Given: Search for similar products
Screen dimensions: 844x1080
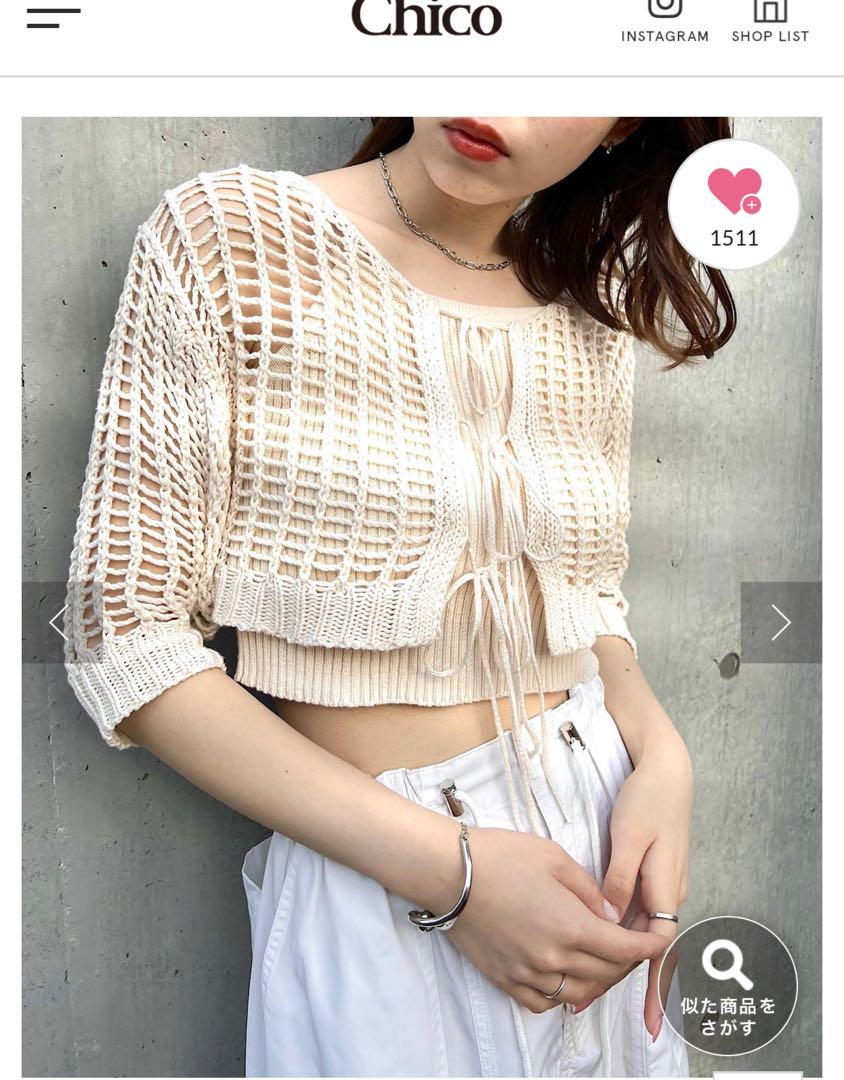Looking at the screenshot, I should pos(728,985).
